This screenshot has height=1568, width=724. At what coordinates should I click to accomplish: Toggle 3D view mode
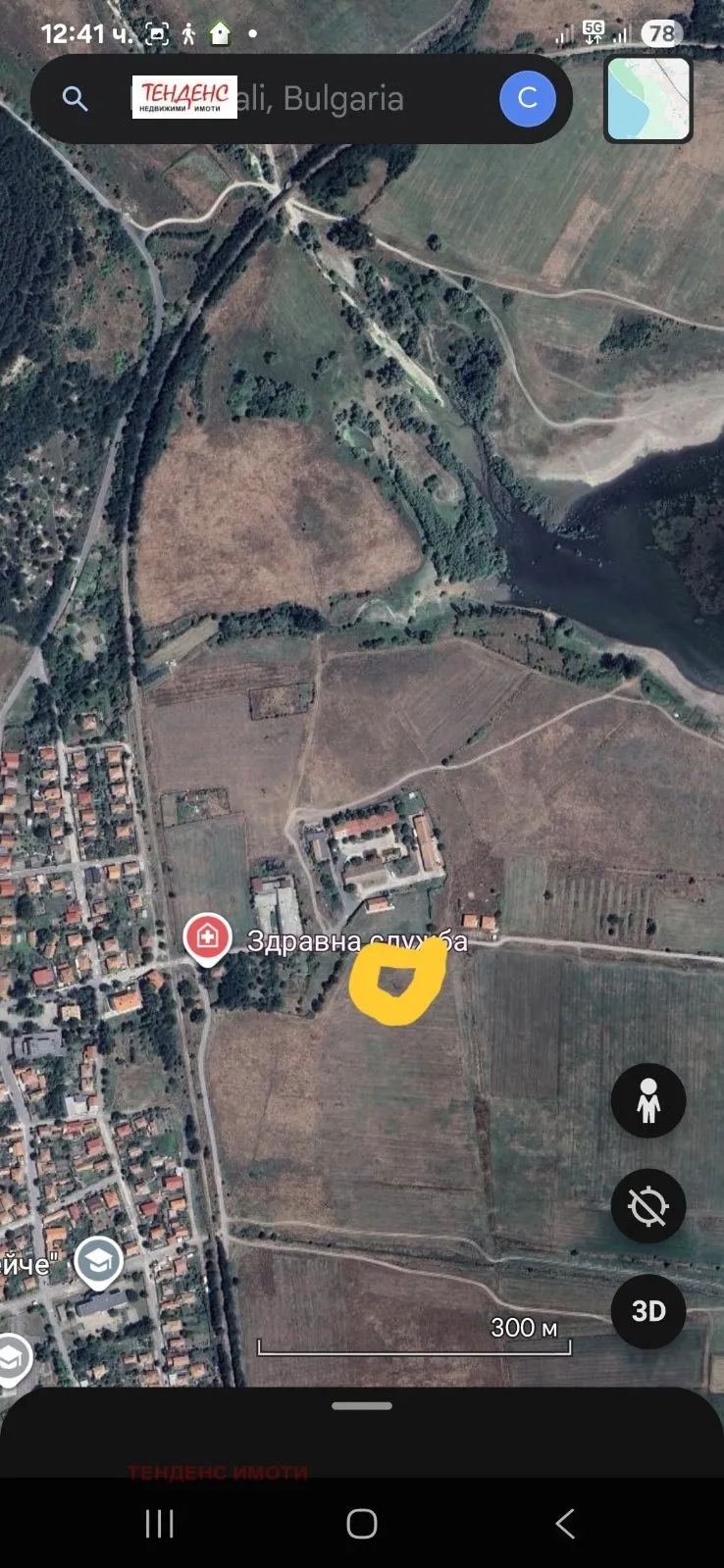click(x=647, y=1312)
